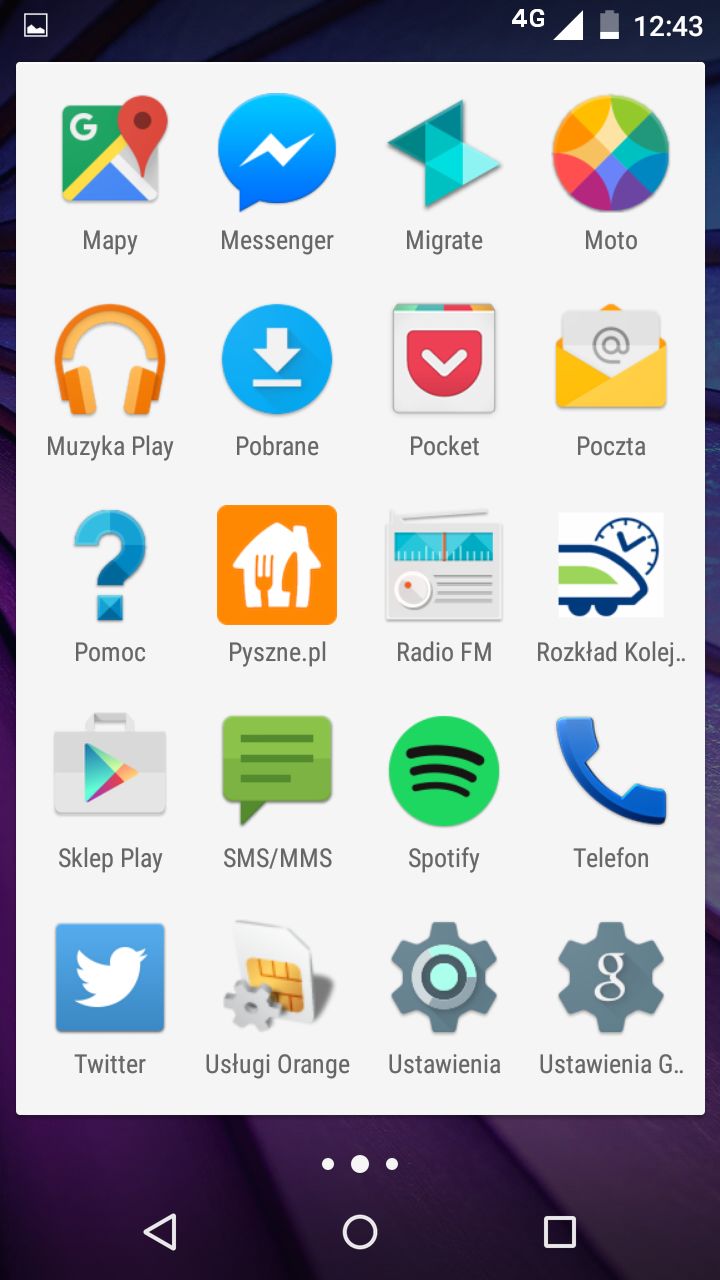Launch the Migrate app
The width and height of the screenshot is (720, 1280).
click(x=444, y=153)
